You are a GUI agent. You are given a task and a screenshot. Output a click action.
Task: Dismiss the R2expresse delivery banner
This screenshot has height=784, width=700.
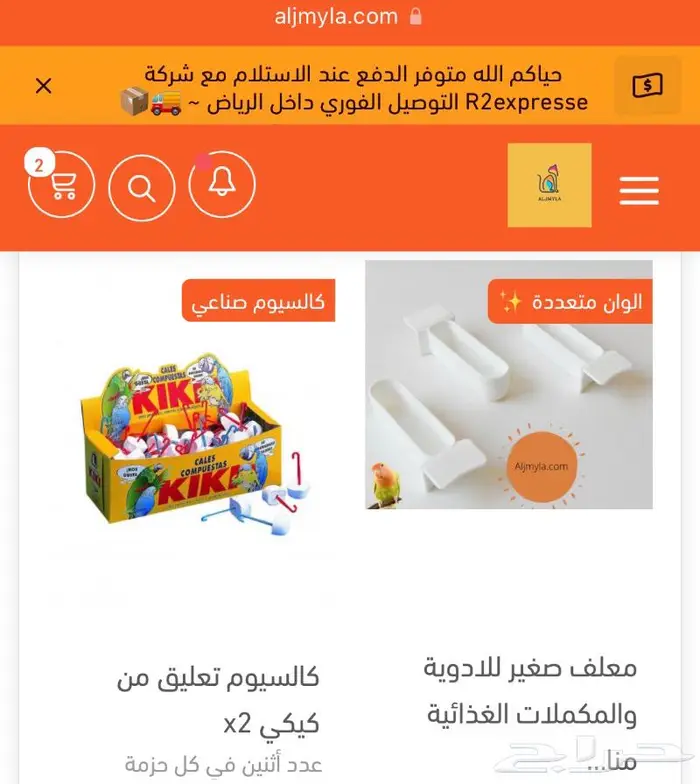(x=43, y=86)
